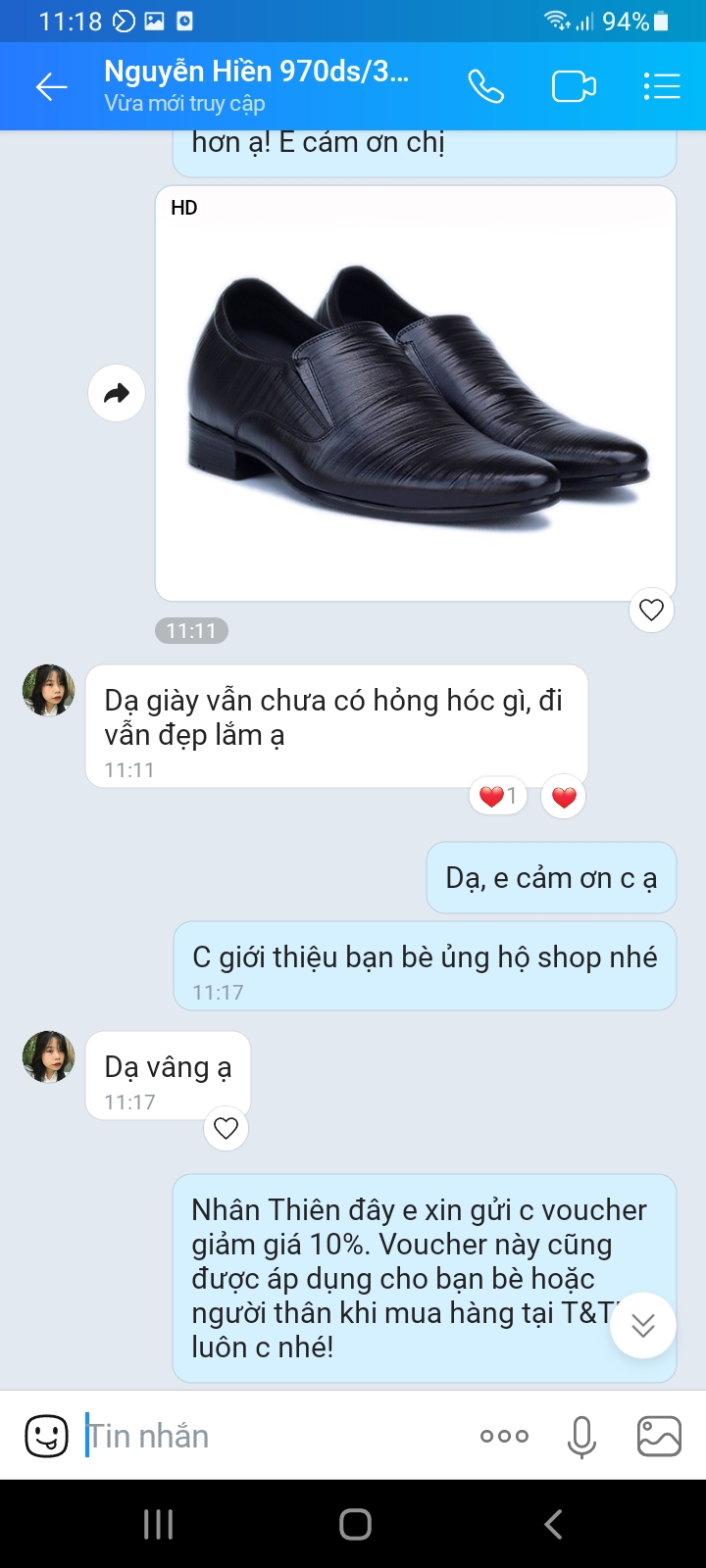Open Nguyễn Hiền's profile from the header name

[257, 72]
